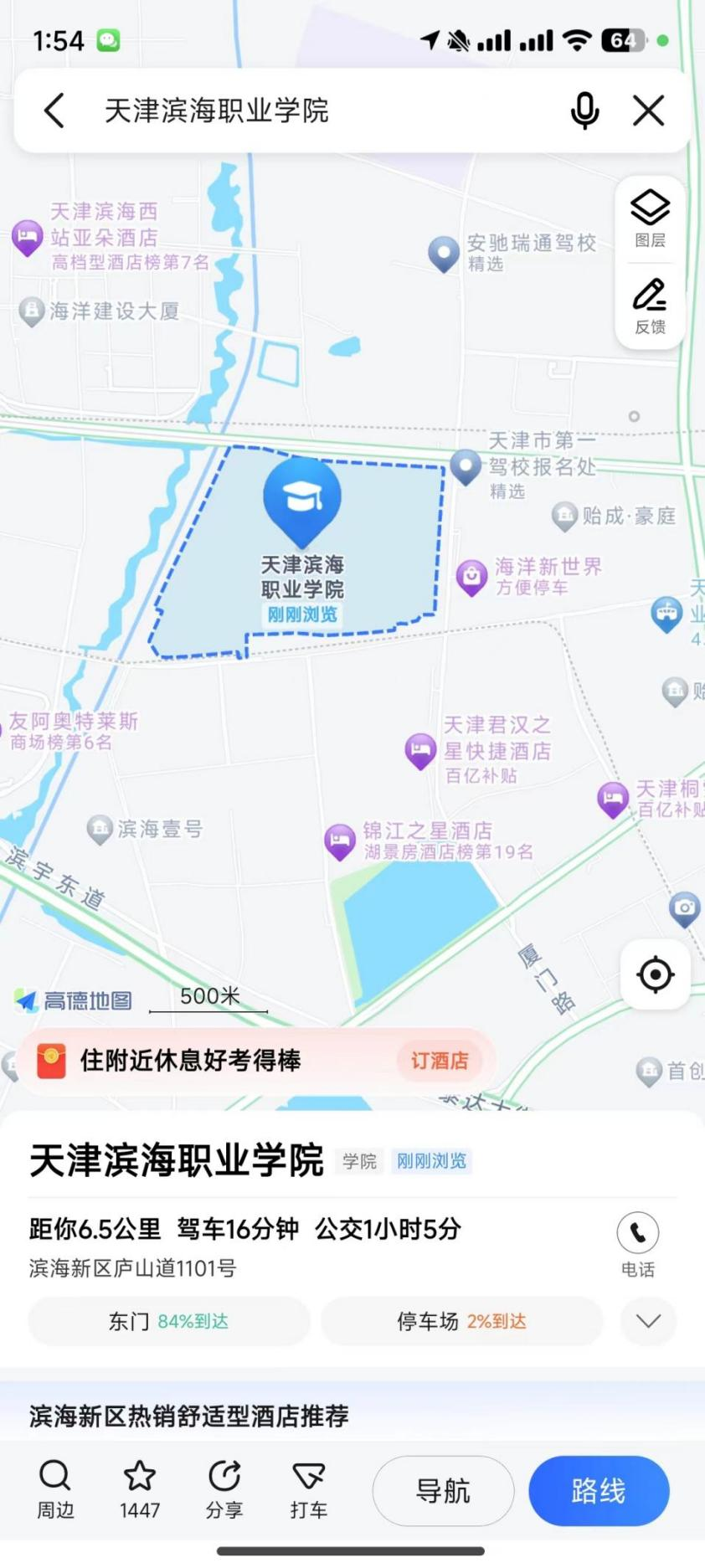Select the 停车场 parking chip
Viewport: 705px width, 1568px height.
(461, 1321)
